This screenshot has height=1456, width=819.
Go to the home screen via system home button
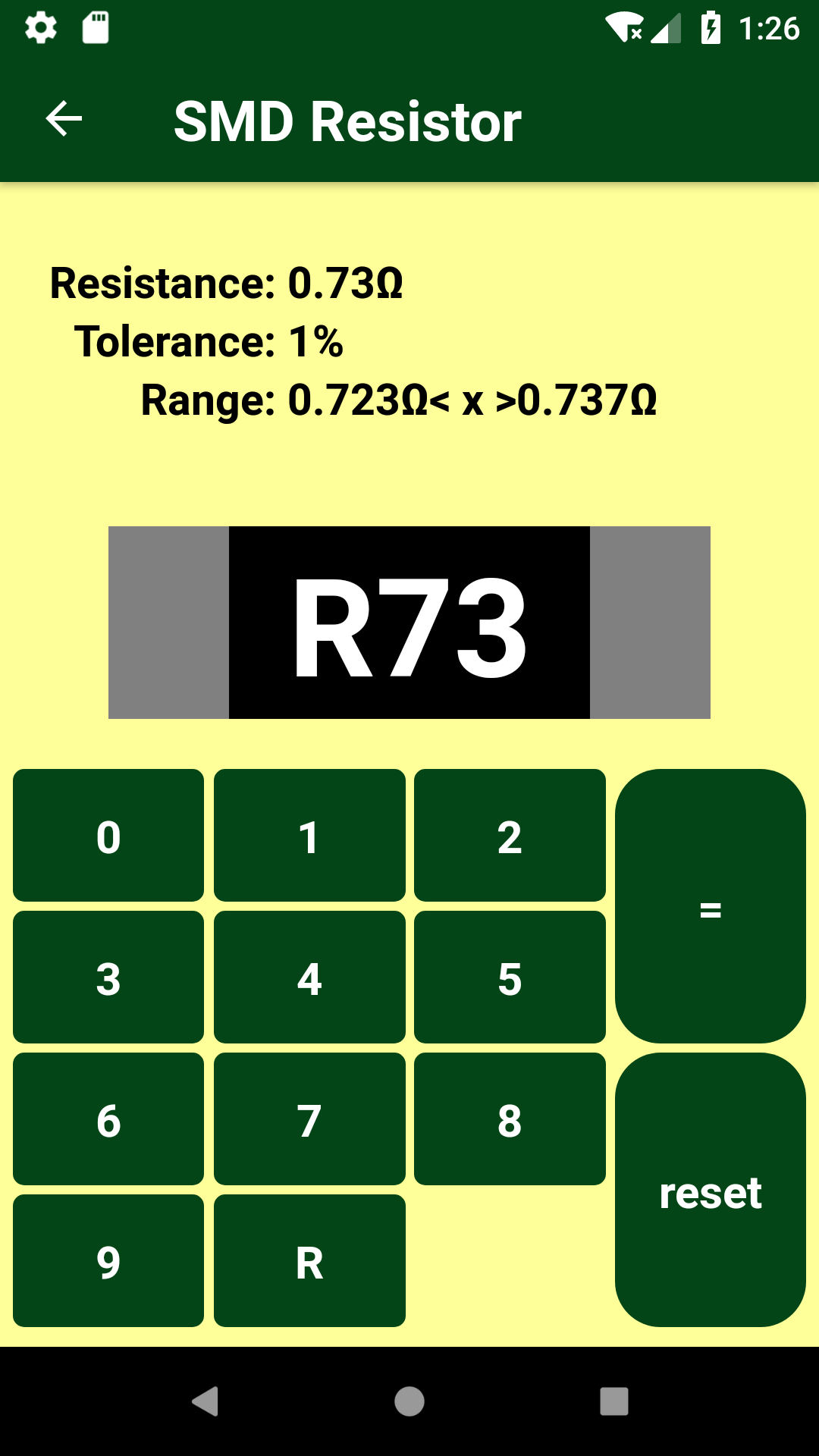(409, 1401)
